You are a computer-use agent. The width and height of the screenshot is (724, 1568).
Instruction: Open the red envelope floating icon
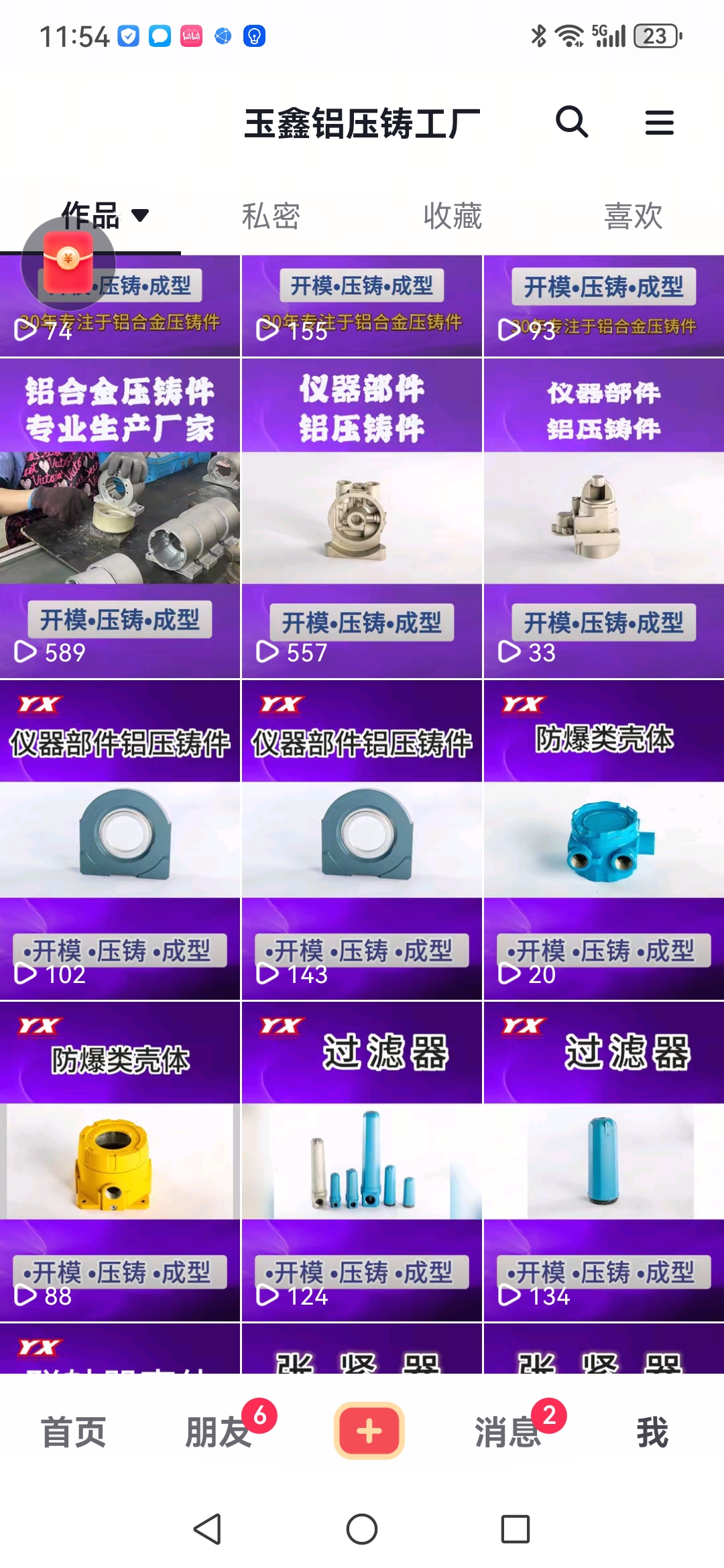(68, 262)
